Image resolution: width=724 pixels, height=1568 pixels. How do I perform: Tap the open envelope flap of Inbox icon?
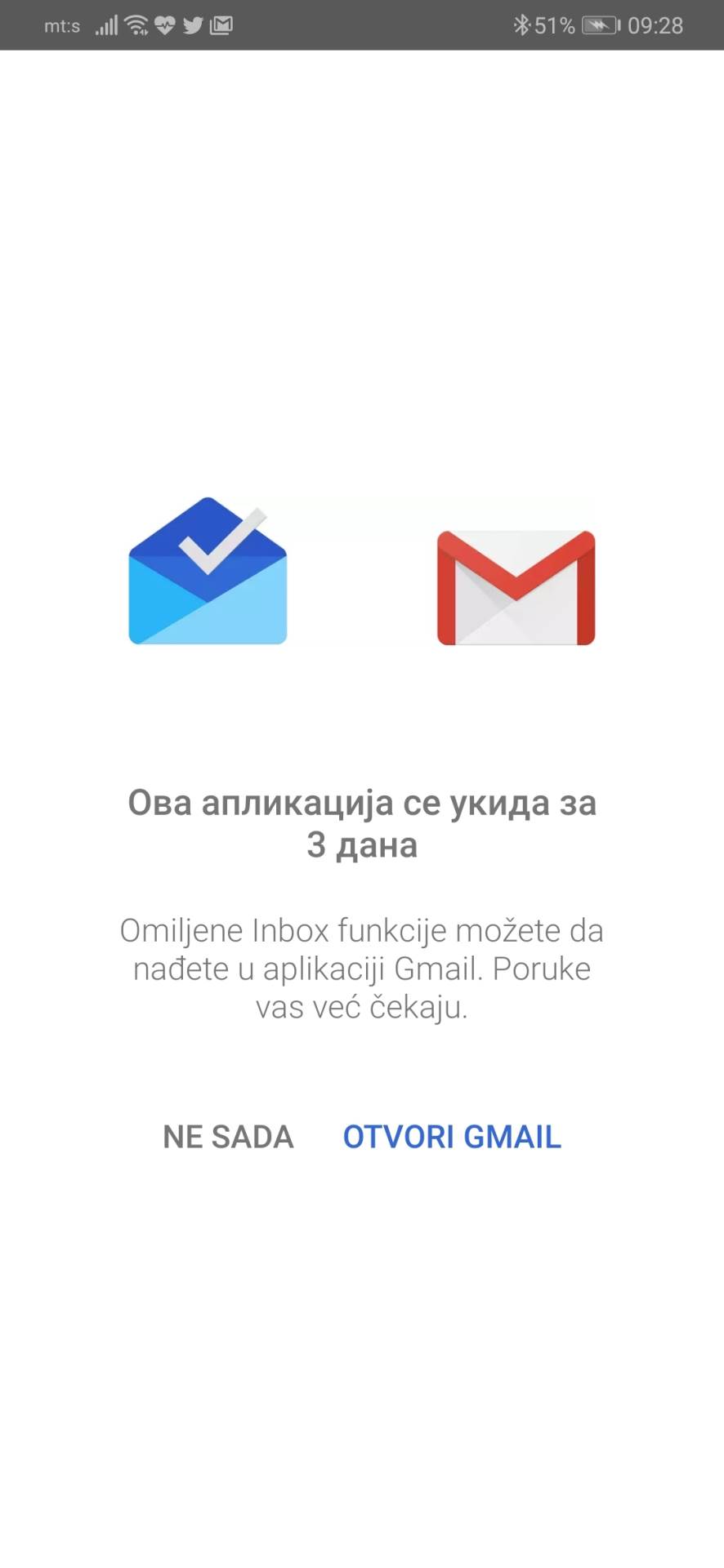[207, 527]
